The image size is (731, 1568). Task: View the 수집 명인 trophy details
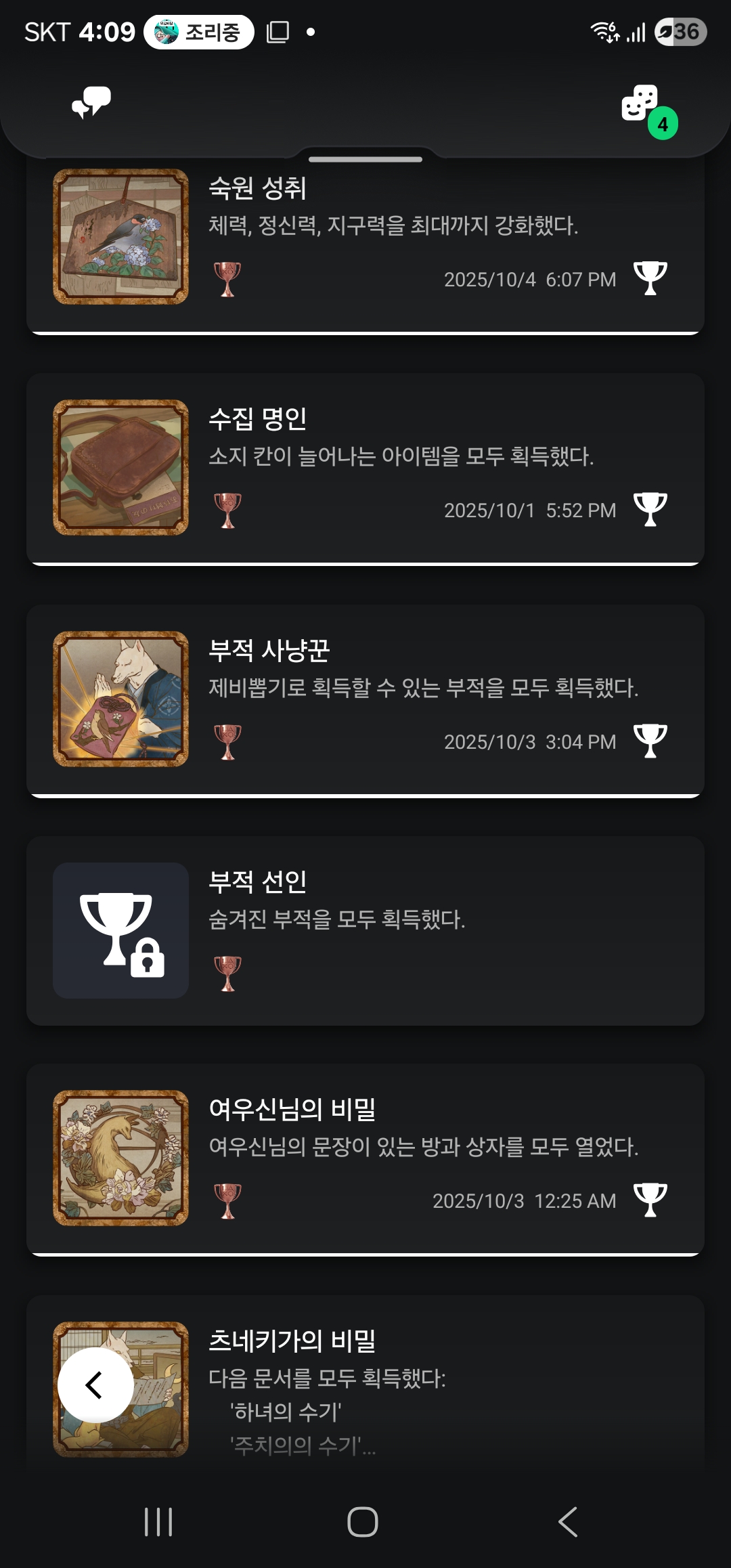point(365,467)
